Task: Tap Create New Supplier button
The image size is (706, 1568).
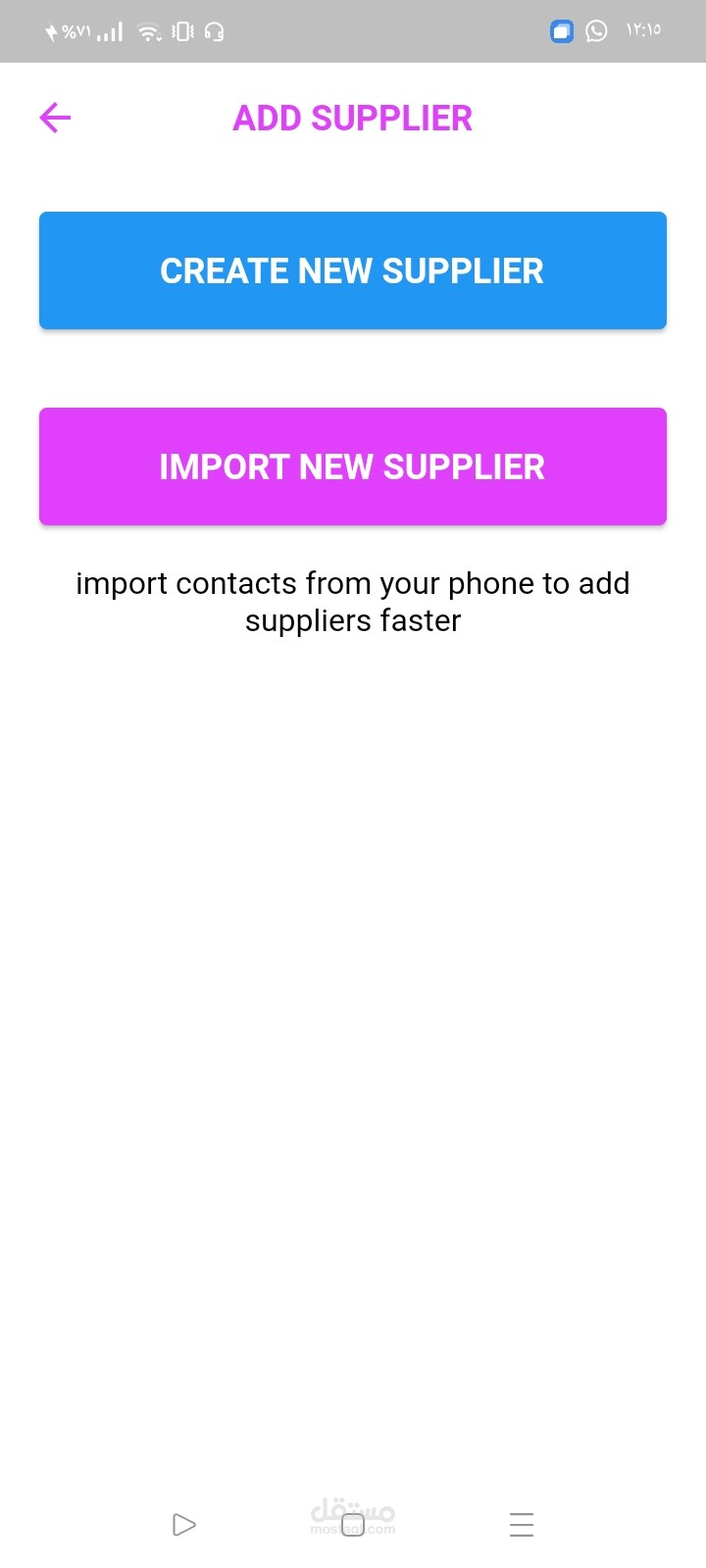Action: tap(353, 270)
